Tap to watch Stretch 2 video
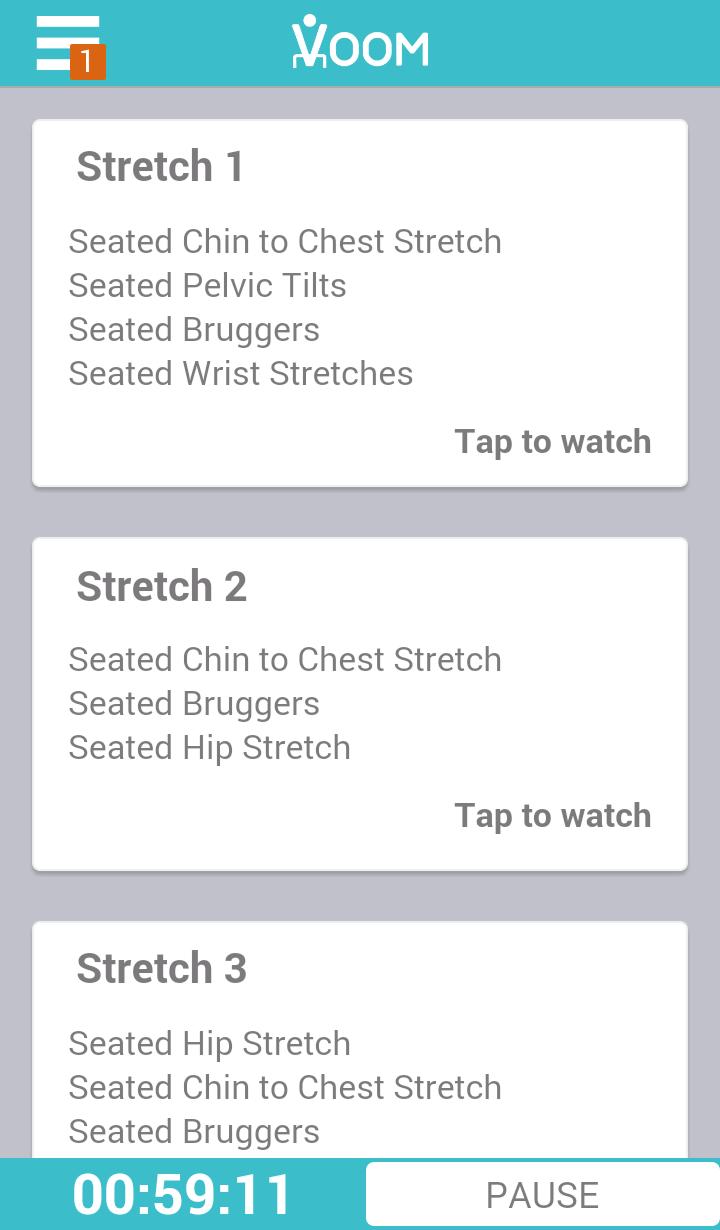 (x=552, y=816)
